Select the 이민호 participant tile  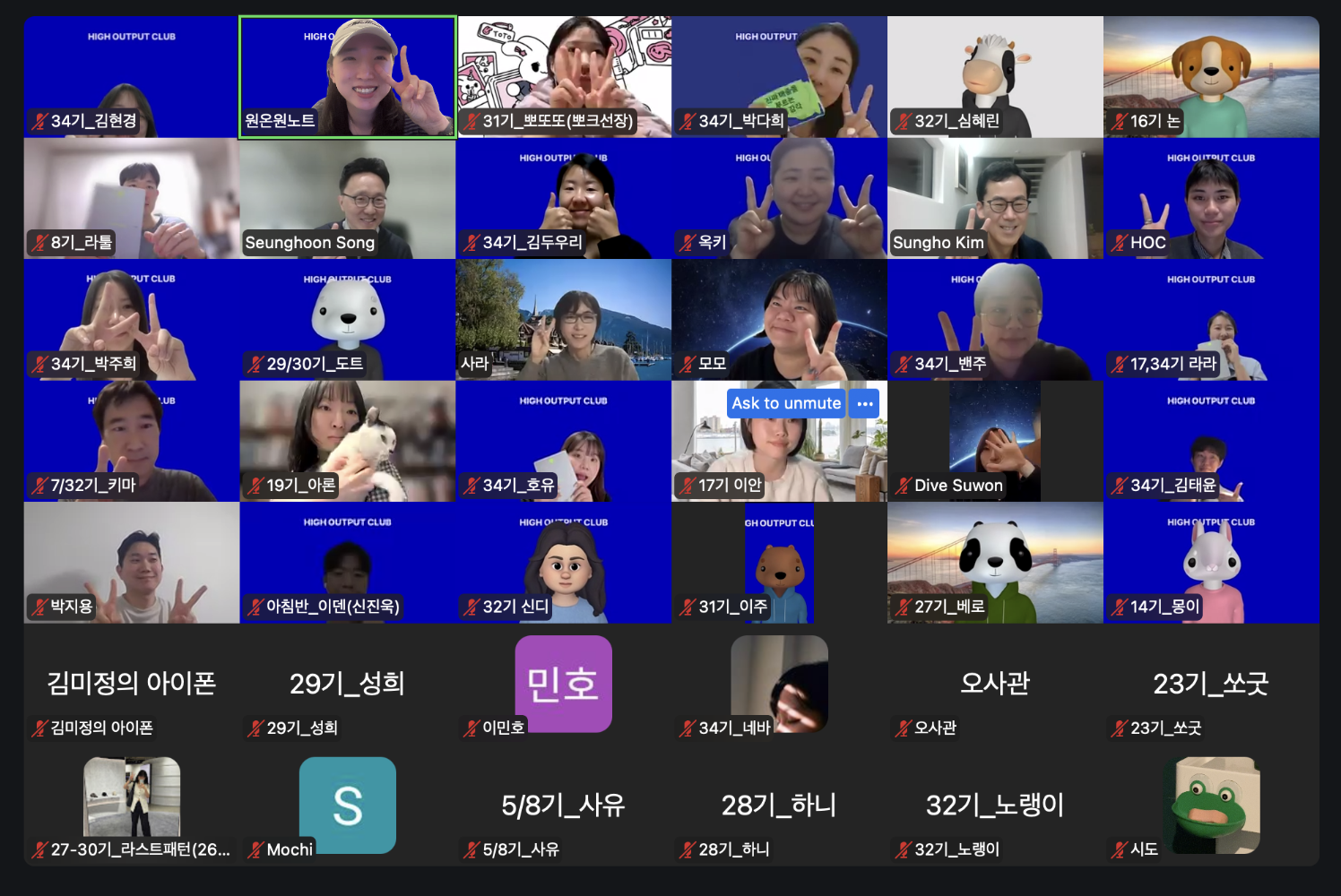click(563, 685)
